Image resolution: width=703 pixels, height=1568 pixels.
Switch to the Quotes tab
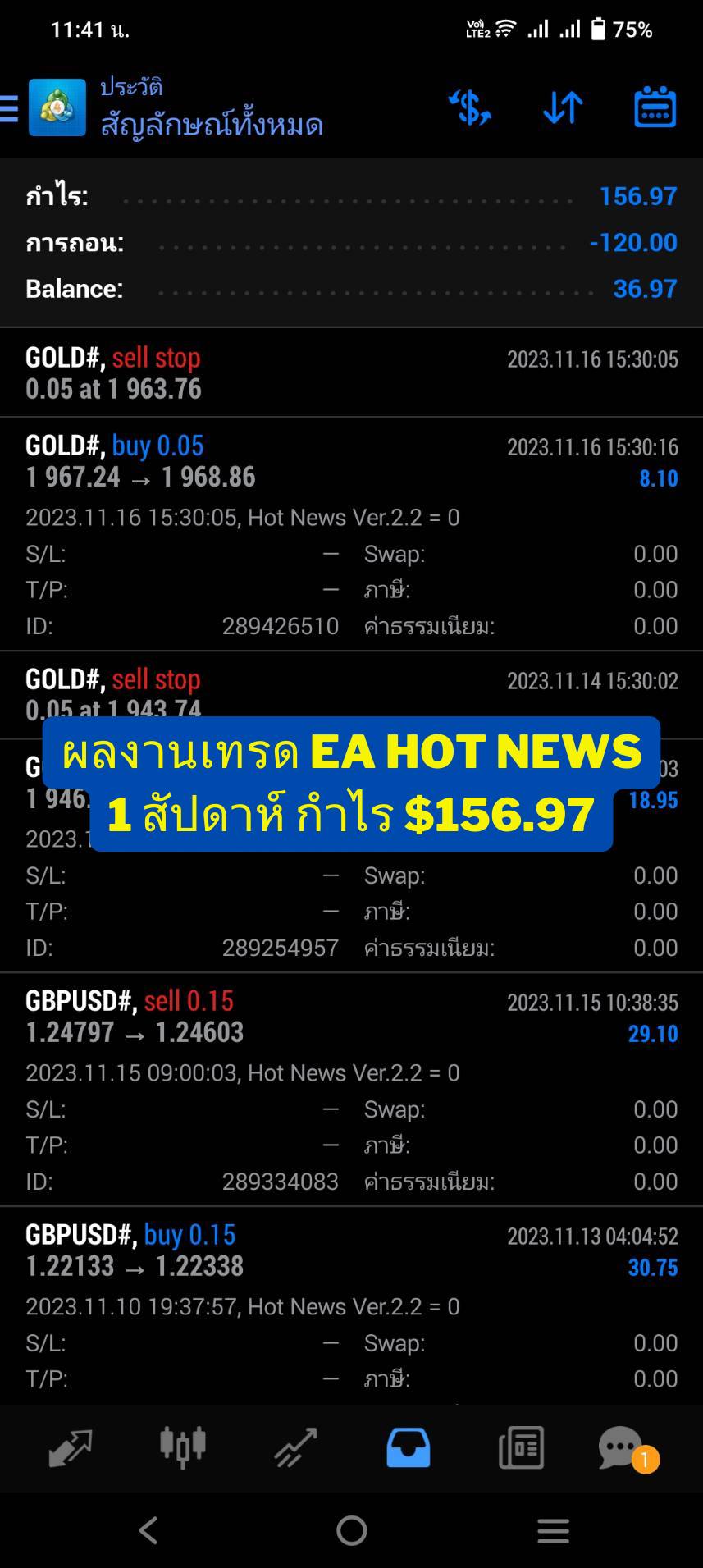pos(70,1448)
